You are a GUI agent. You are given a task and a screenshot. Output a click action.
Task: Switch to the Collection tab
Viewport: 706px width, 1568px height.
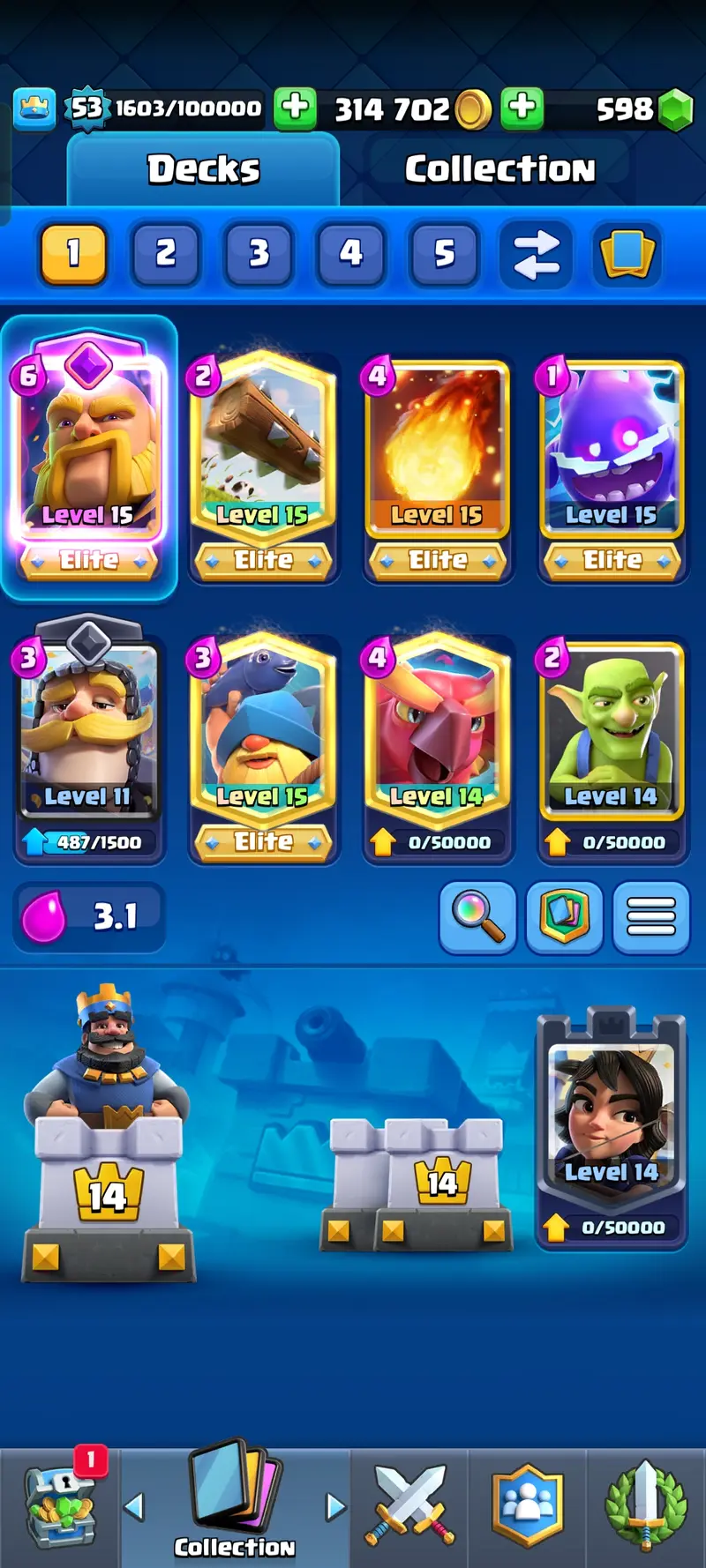pos(499,169)
